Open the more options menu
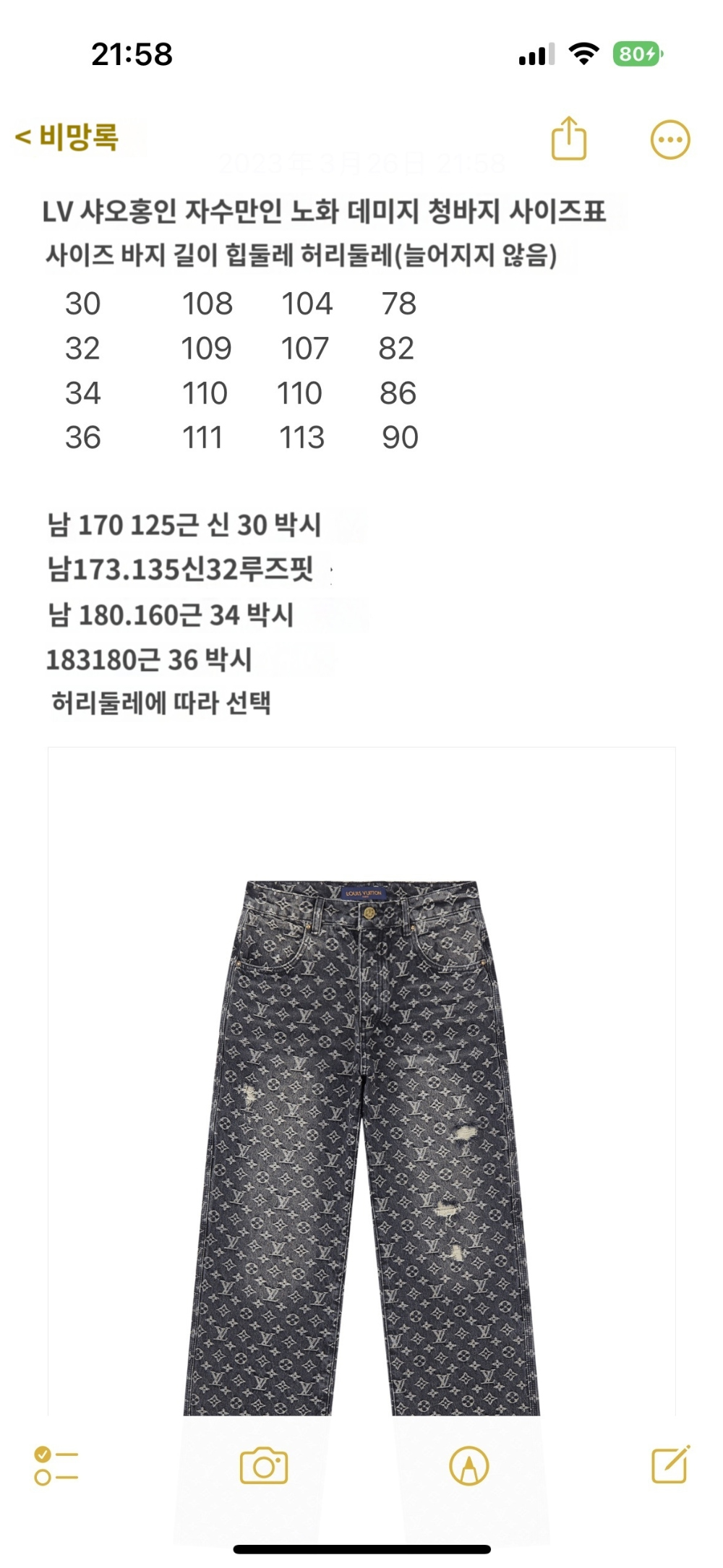The width and height of the screenshot is (723, 1568). [670, 140]
